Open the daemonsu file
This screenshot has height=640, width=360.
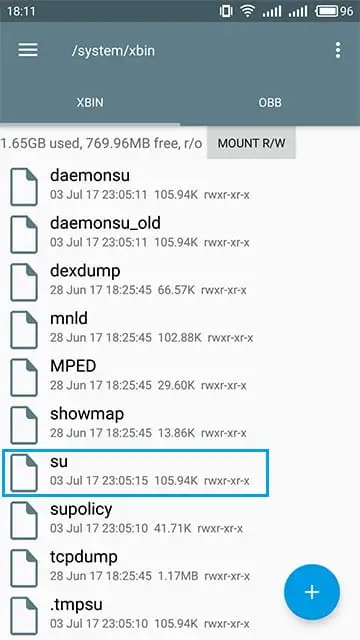click(180, 186)
